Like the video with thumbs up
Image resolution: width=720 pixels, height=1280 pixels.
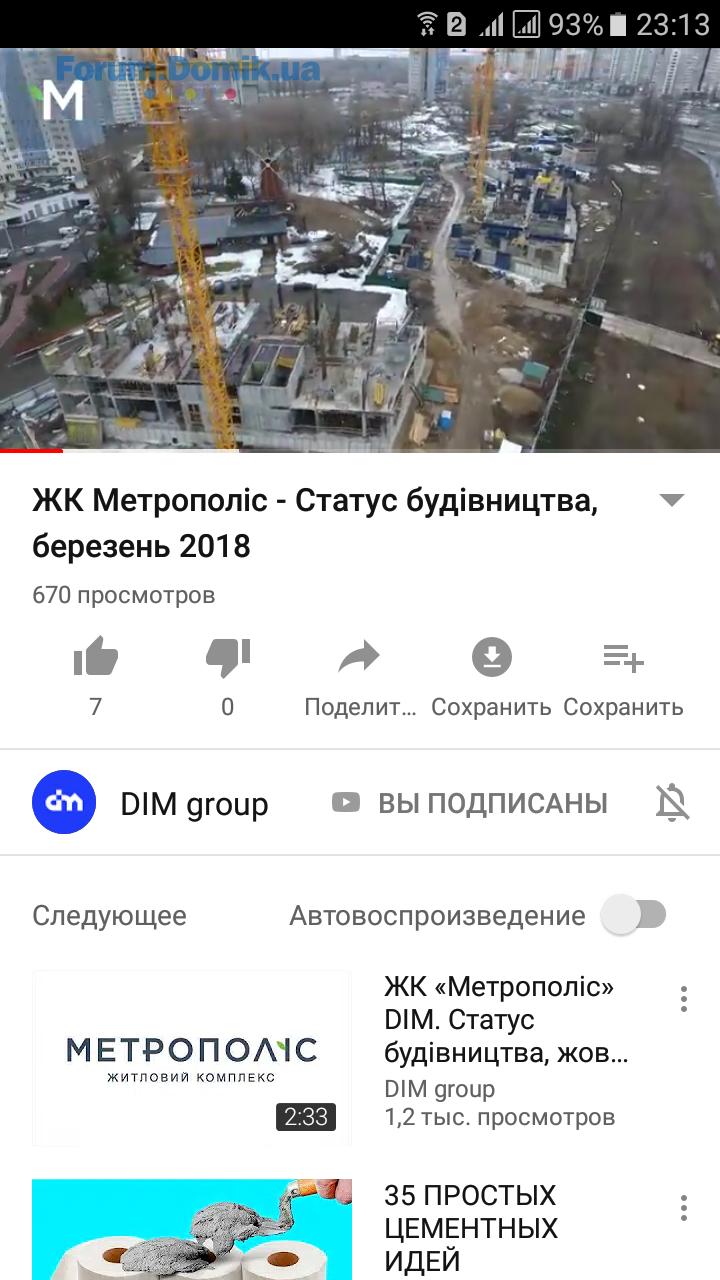coord(96,659)
